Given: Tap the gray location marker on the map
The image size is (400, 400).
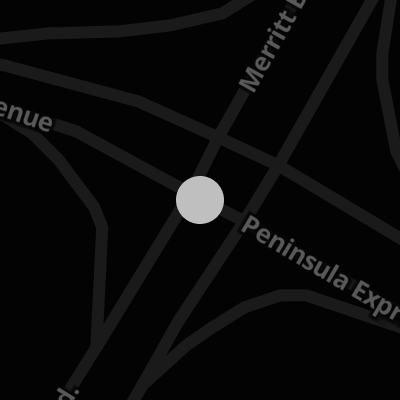Looking at the screenshot, I should [x=200, y=200].
